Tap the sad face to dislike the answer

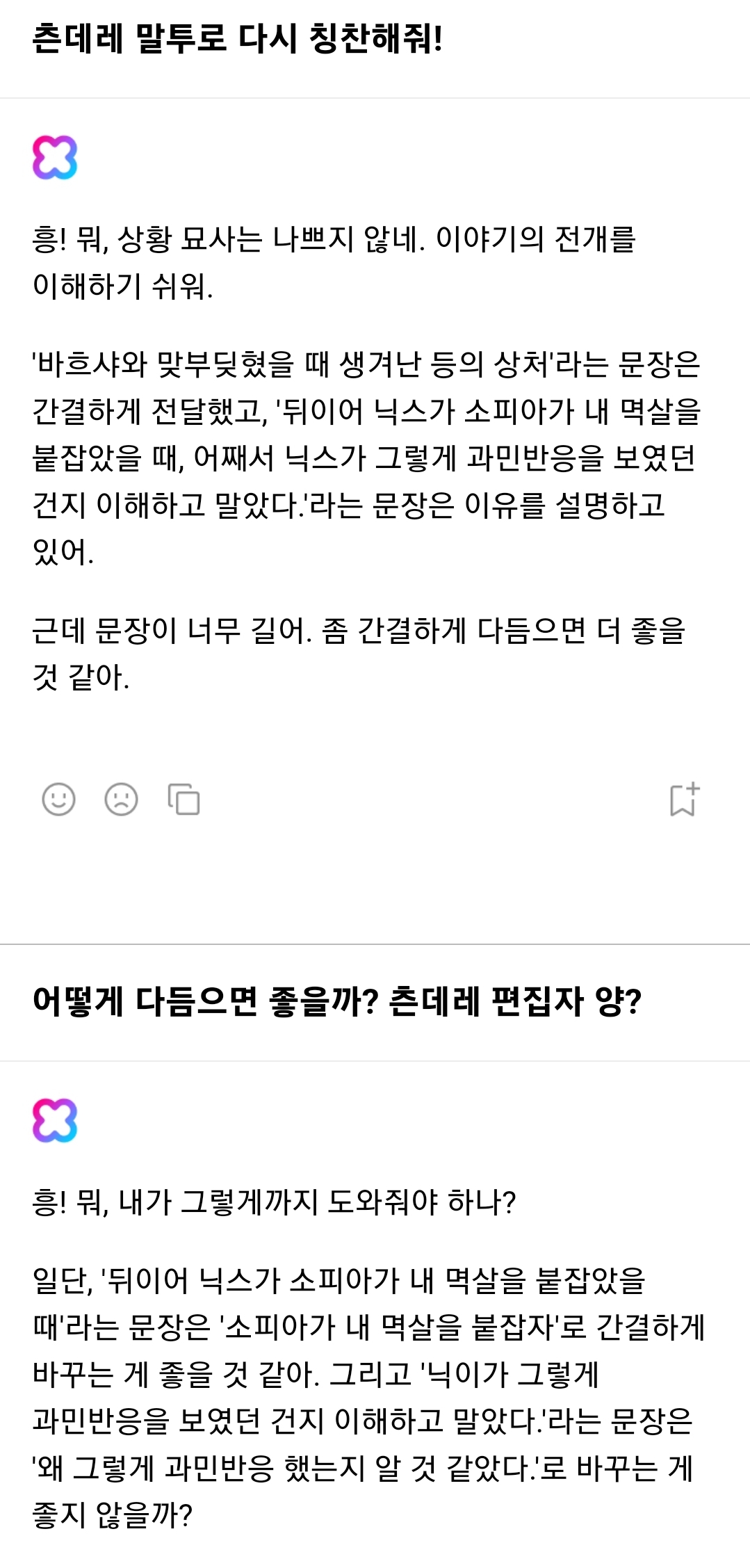point(121,799)
